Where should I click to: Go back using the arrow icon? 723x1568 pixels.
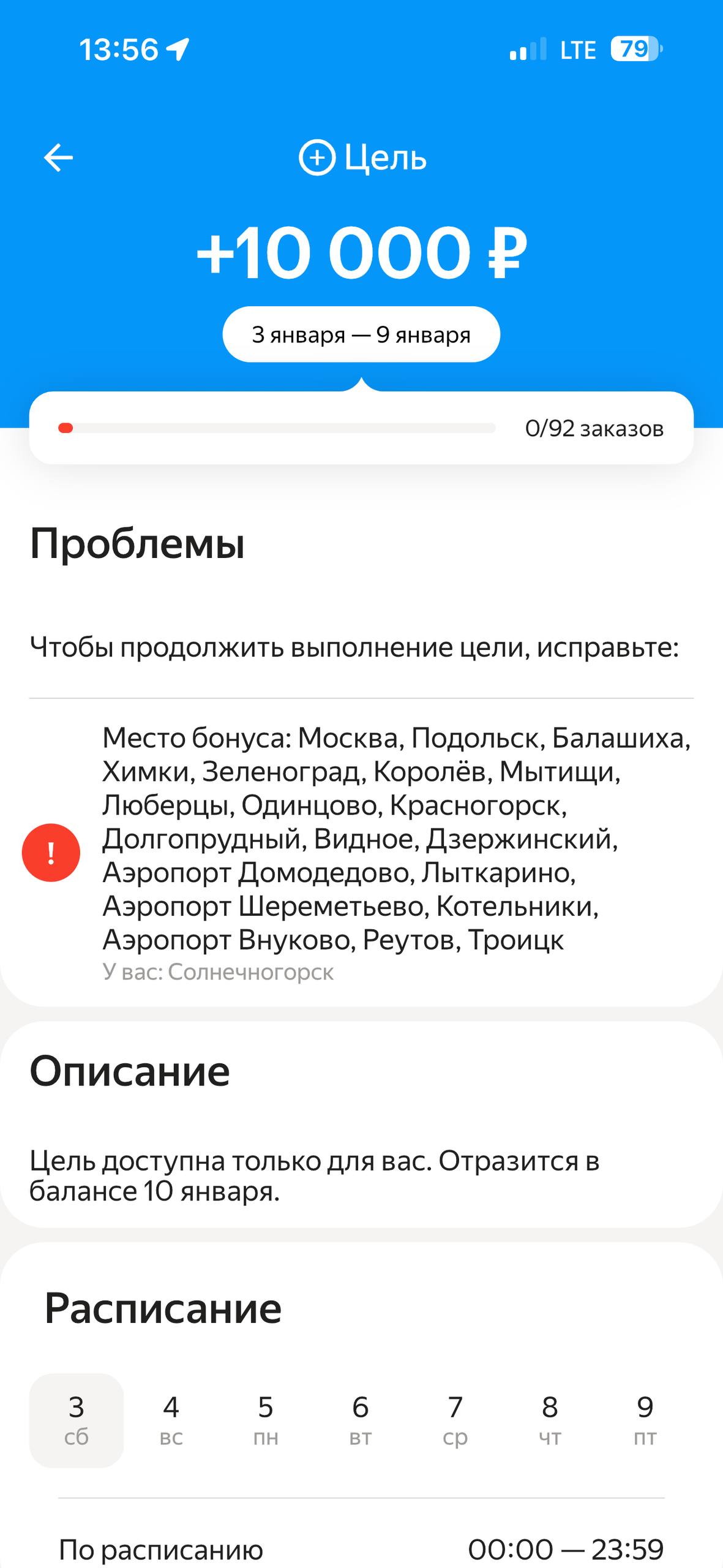(58, 157)
